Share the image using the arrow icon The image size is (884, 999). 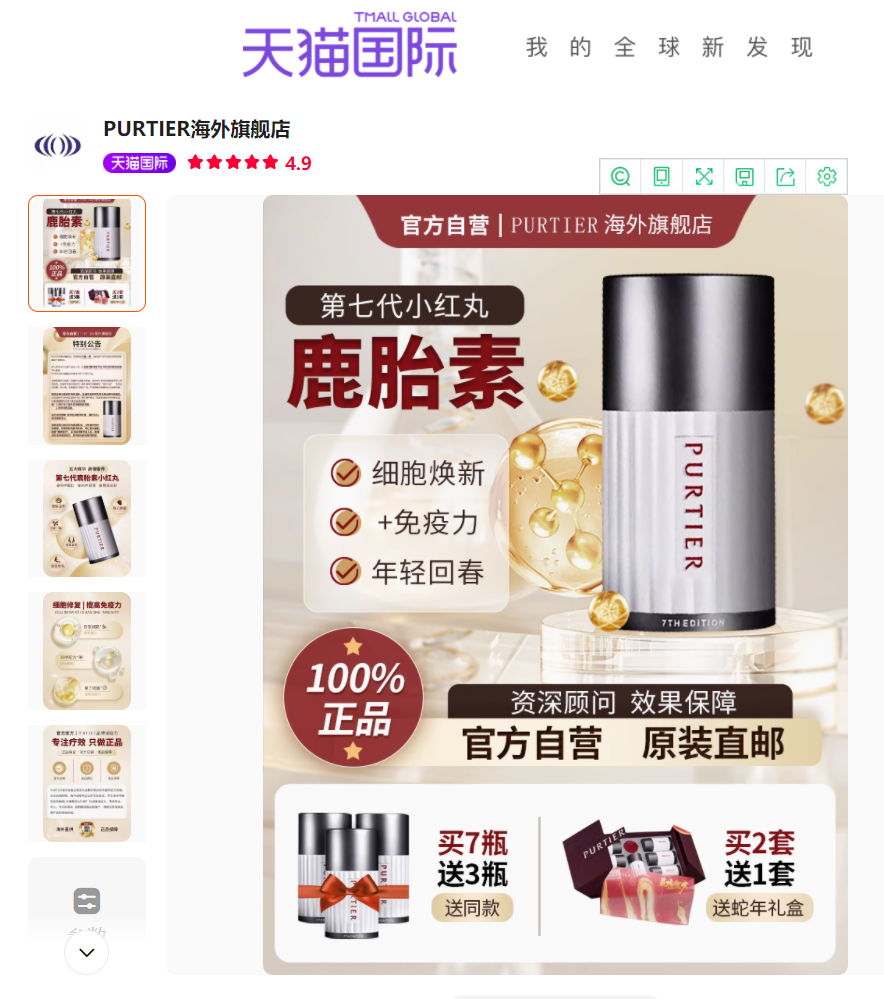[x=785, y=177]
